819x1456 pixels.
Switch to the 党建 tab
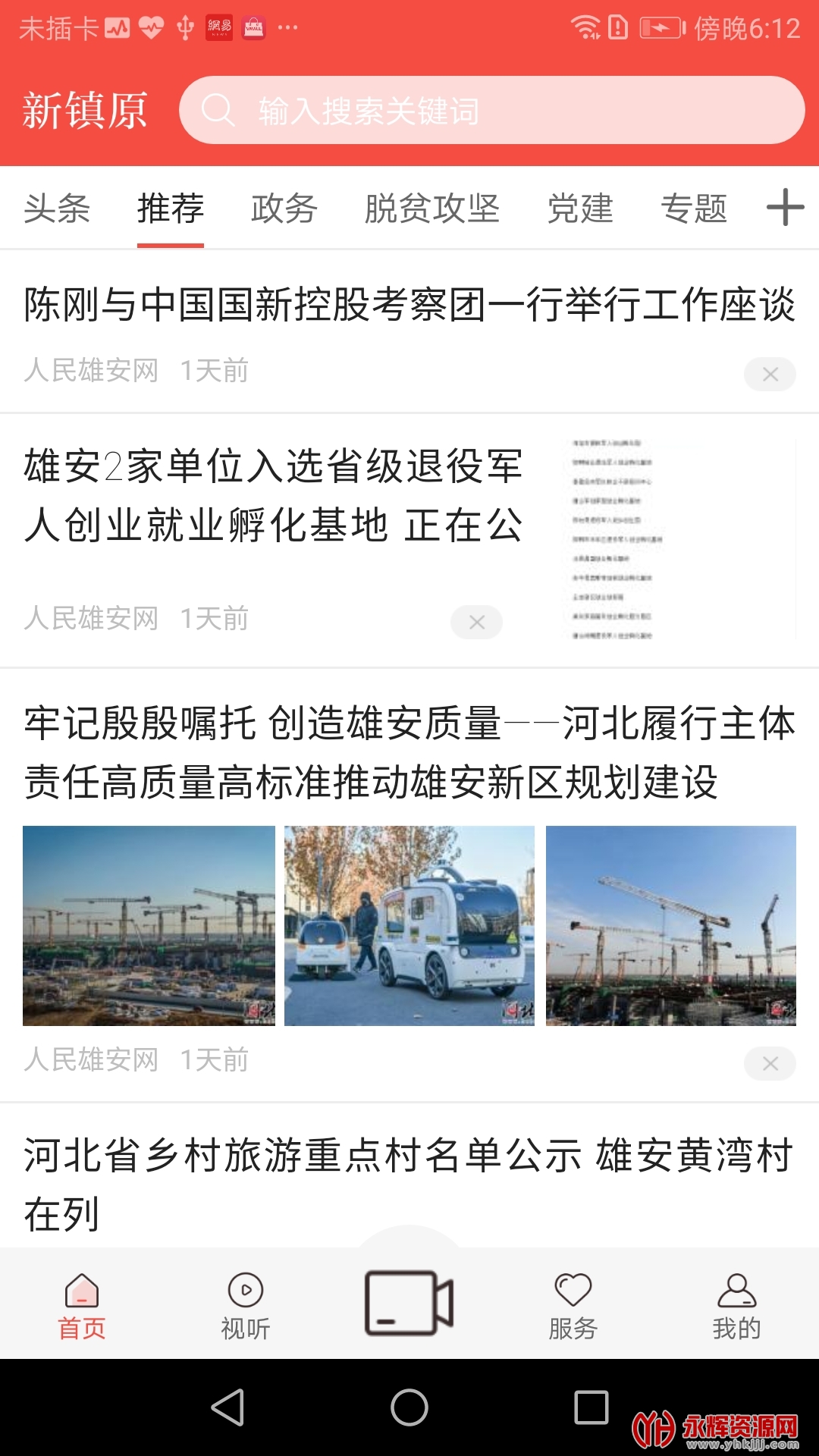click(580, 208)
